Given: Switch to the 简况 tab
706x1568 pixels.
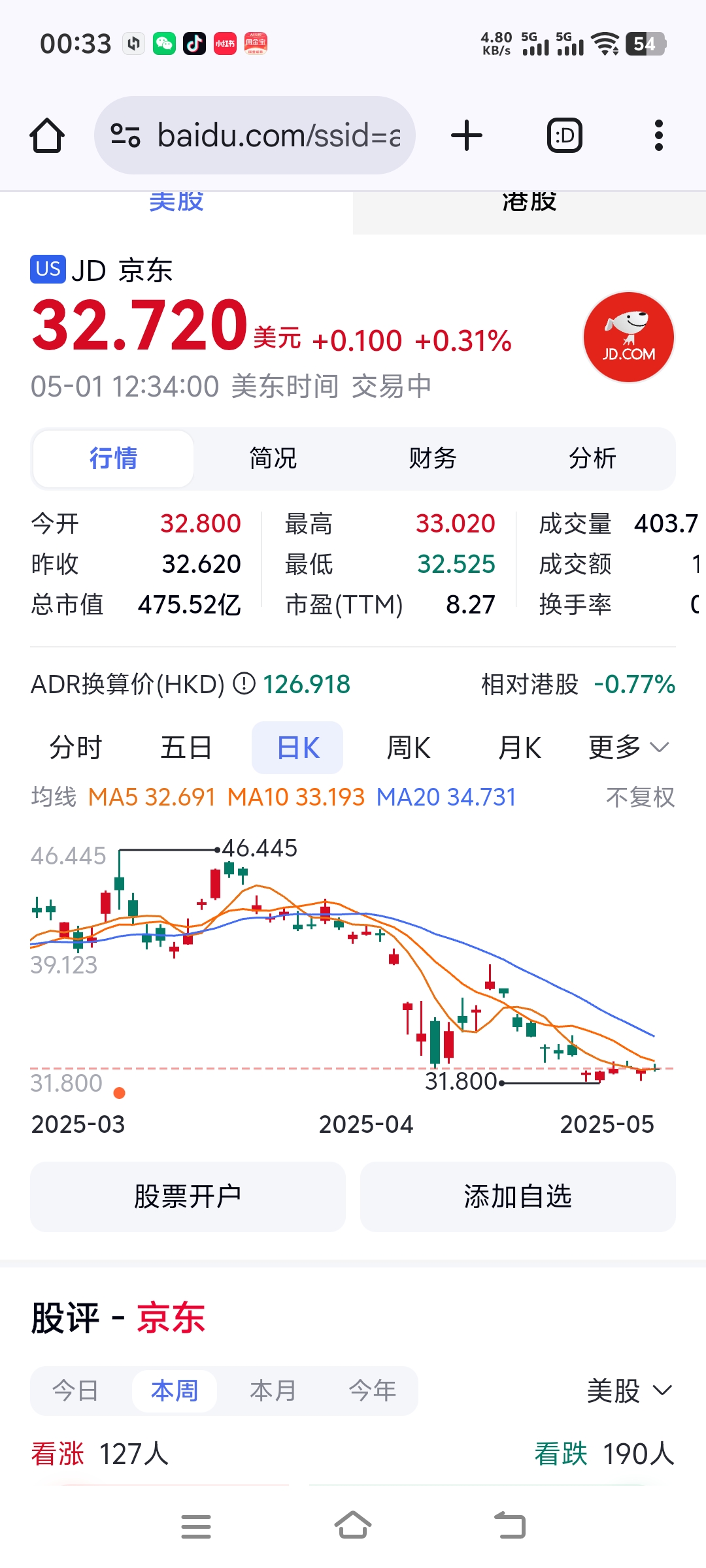Looking at the screenshot, I should pyautogui.click(x=273, y=458).
